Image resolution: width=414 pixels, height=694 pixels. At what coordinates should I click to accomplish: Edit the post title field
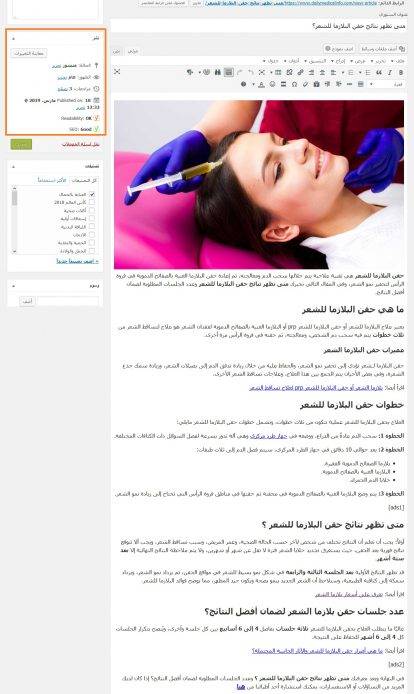coord(258,26)
